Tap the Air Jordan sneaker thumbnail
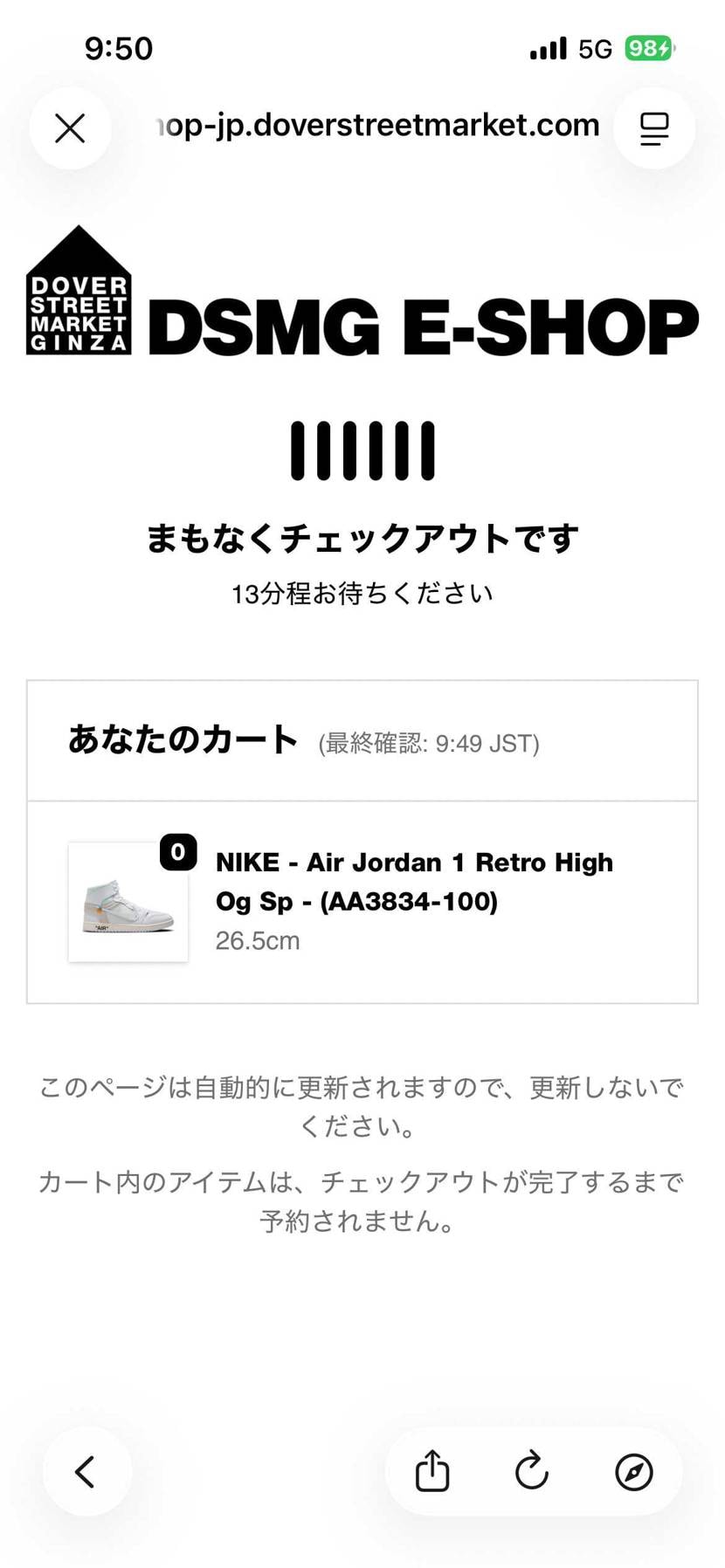This screenshot has height=1568, width=725. pyautogui.click(x=128, y=903)
